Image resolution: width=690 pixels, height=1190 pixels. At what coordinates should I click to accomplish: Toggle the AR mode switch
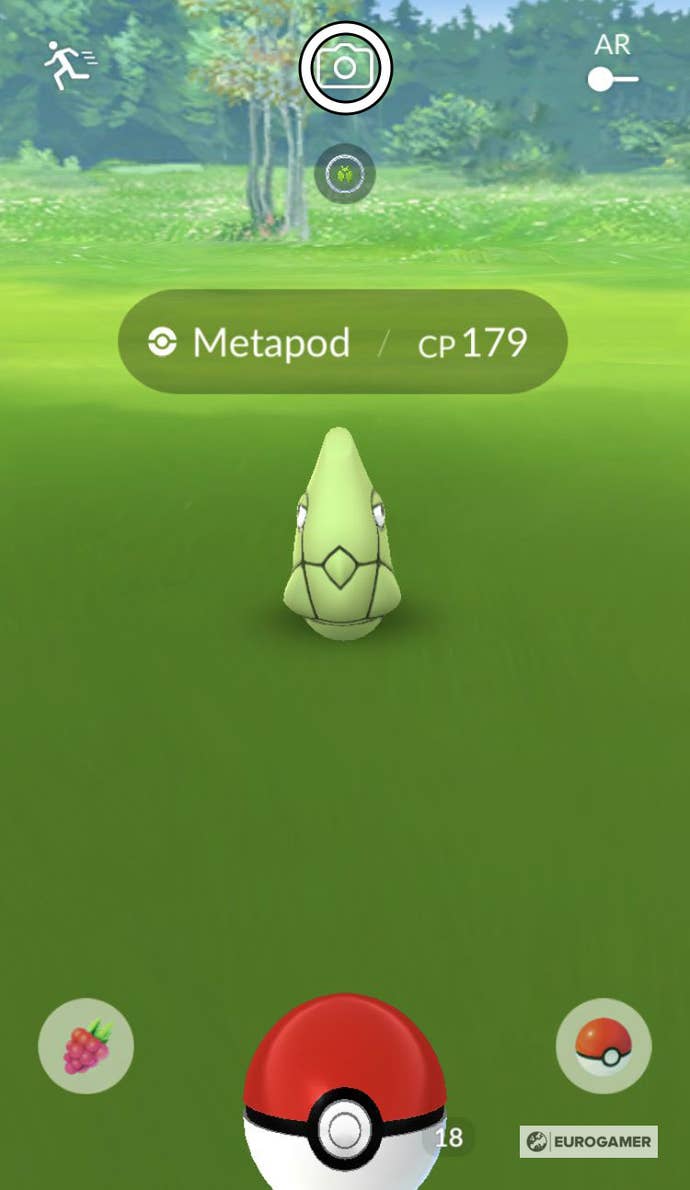612,79
